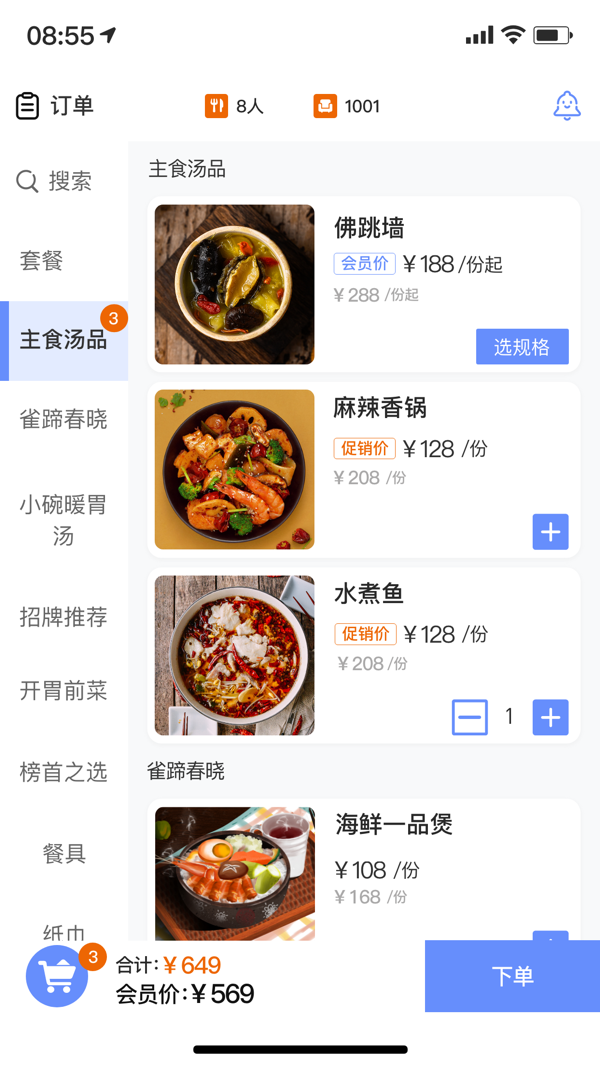Select the 雀蹄春晓 category
Screen dimensions: 600x1067
point(63,419)
